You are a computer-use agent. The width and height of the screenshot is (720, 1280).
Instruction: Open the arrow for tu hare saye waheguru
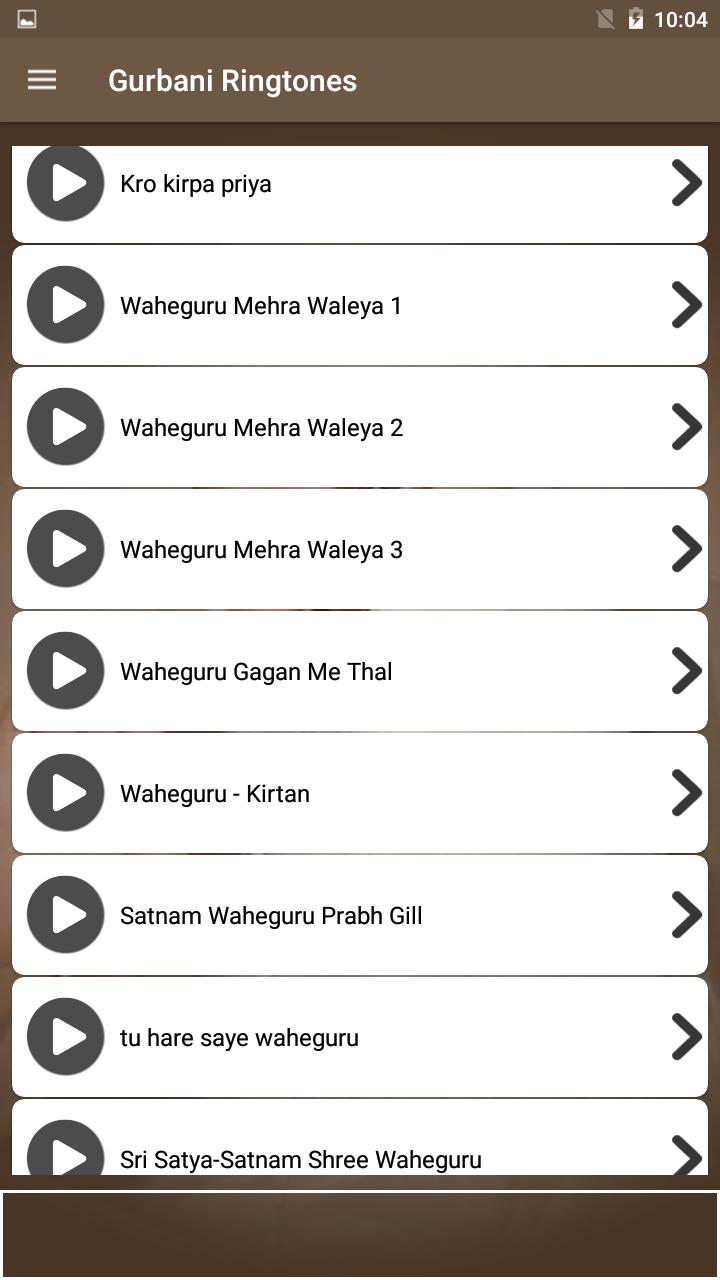pyautogui.click(x=686, y=1037)
